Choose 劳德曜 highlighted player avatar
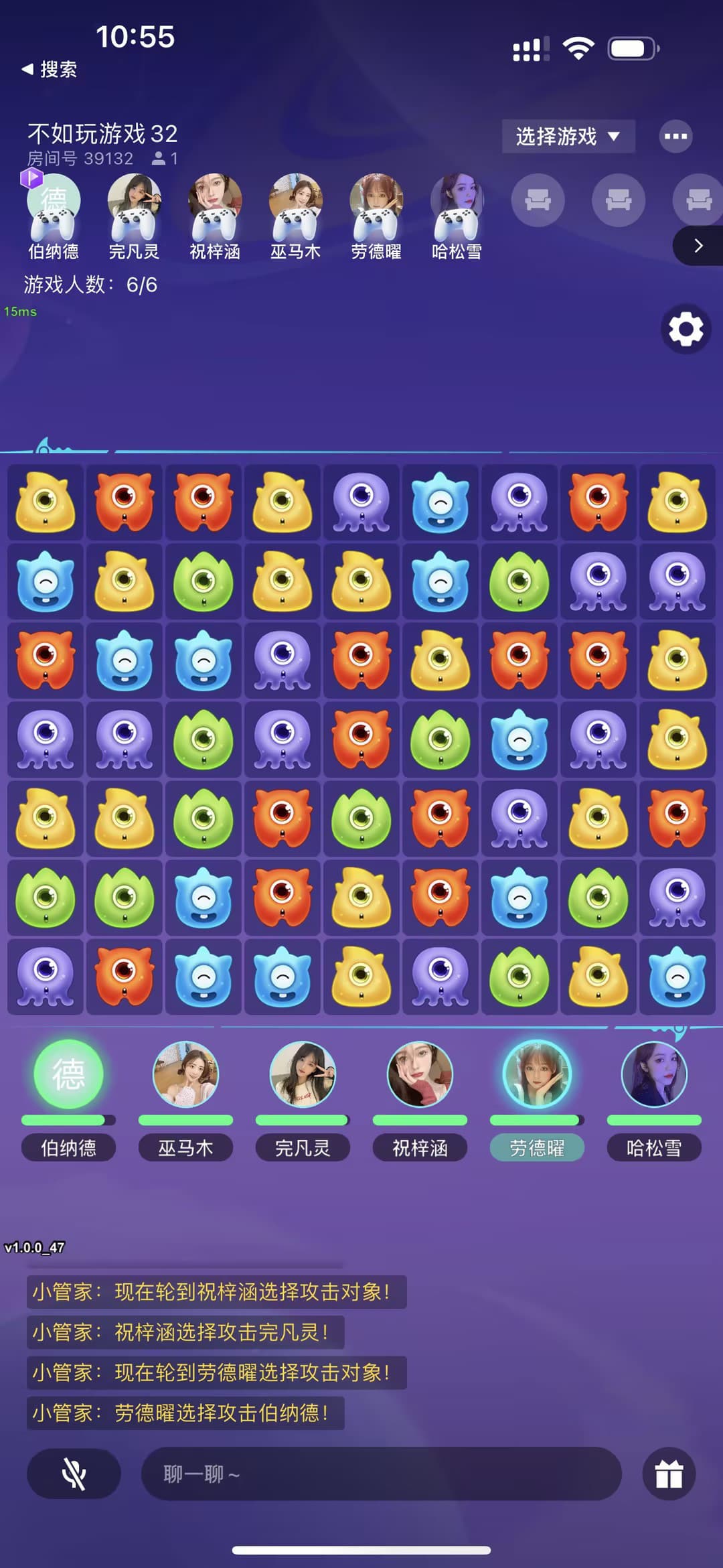The image size is (723, 1568). 537,1074
